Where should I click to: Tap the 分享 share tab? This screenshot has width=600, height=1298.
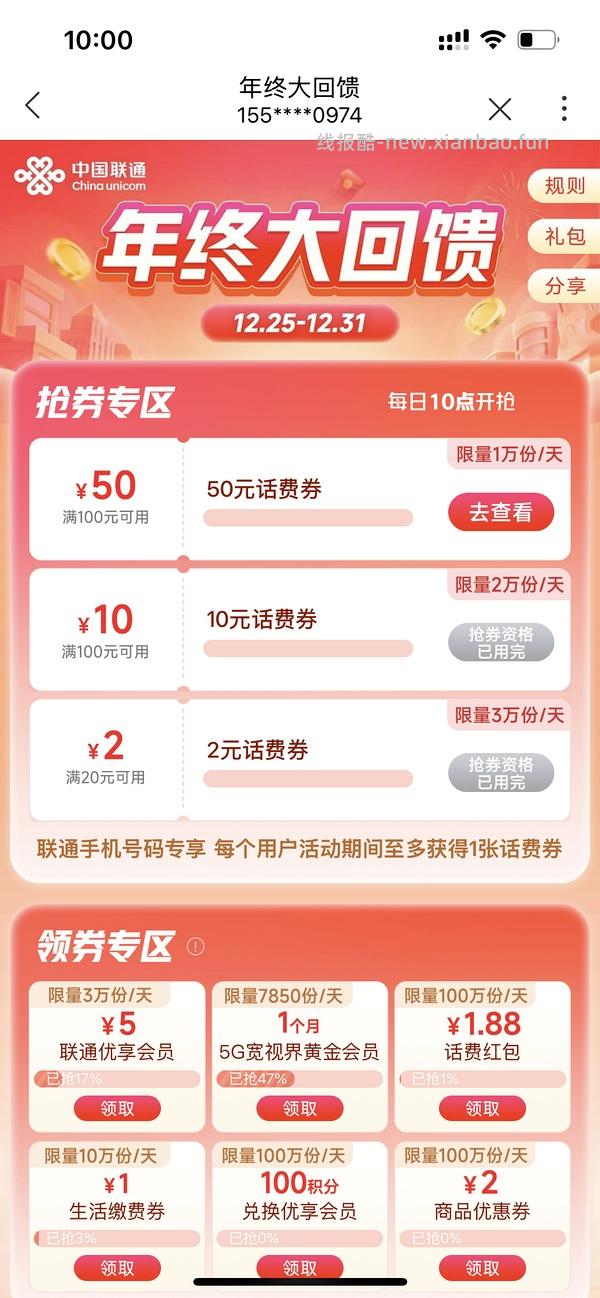click(564, 286)
